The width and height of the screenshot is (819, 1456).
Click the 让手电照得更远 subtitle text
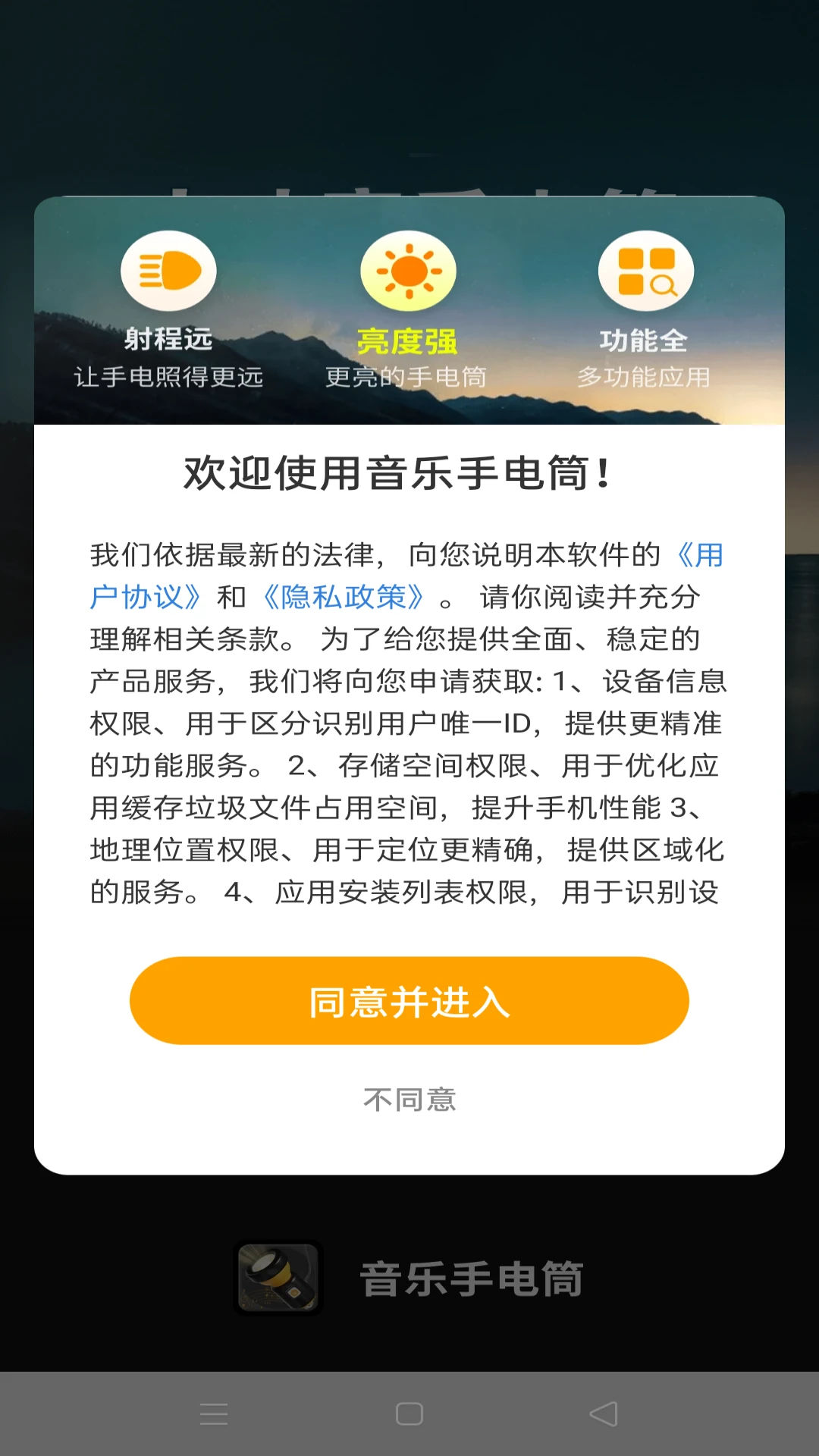(168, 378)
